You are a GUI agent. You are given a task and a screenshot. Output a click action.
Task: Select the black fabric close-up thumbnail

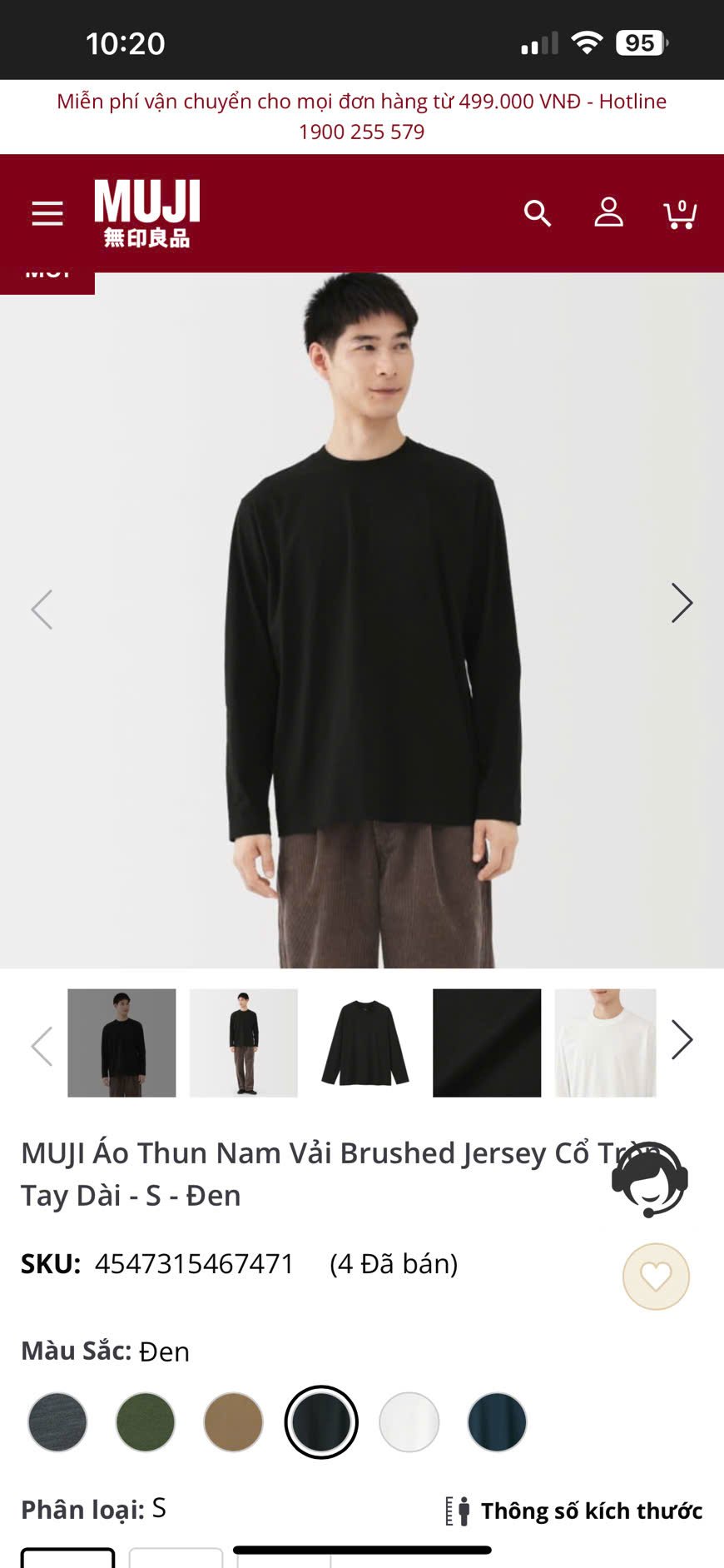(487, 1043)
